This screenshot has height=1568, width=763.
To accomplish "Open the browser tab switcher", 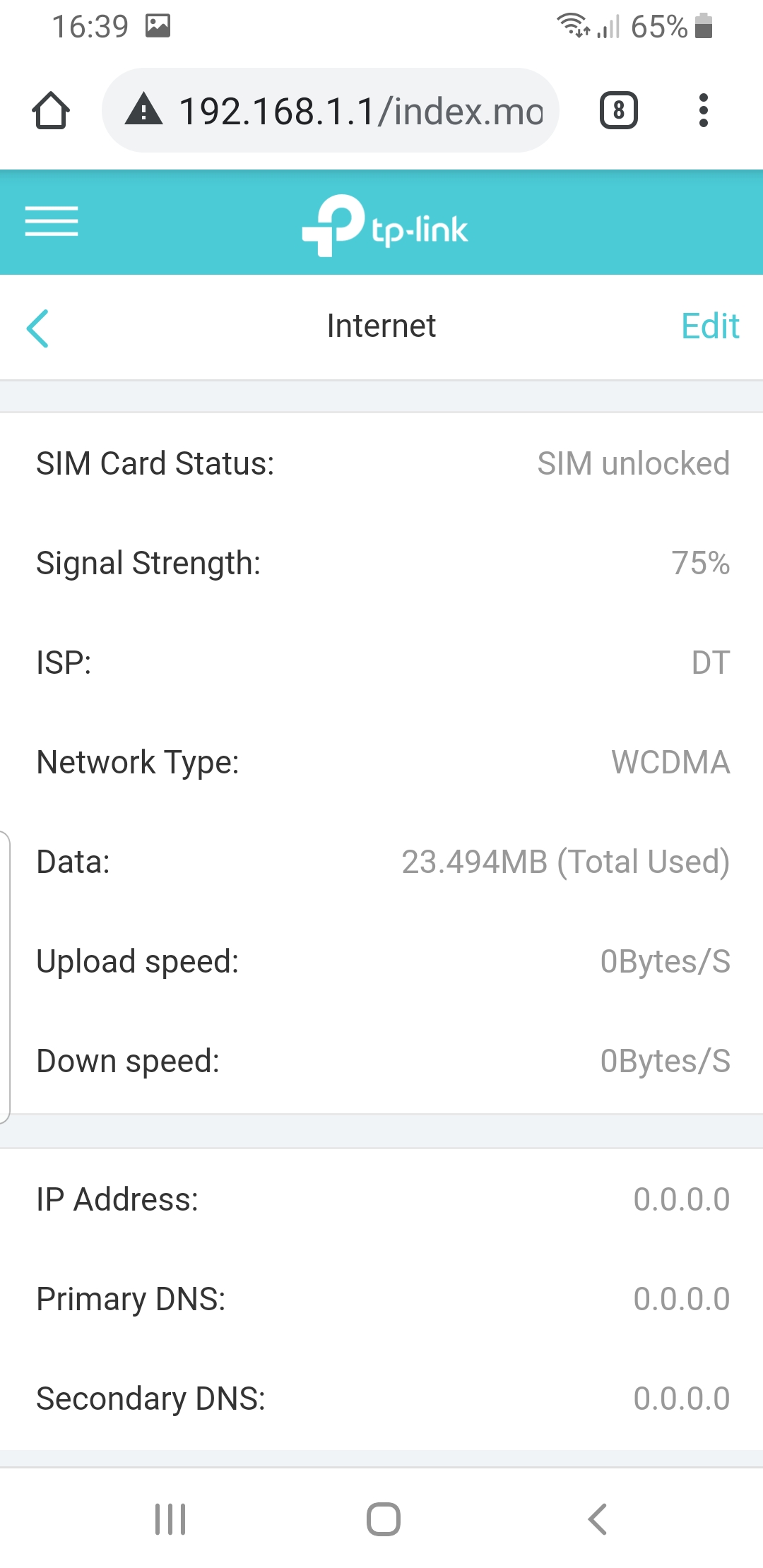I will pos(618,111).
